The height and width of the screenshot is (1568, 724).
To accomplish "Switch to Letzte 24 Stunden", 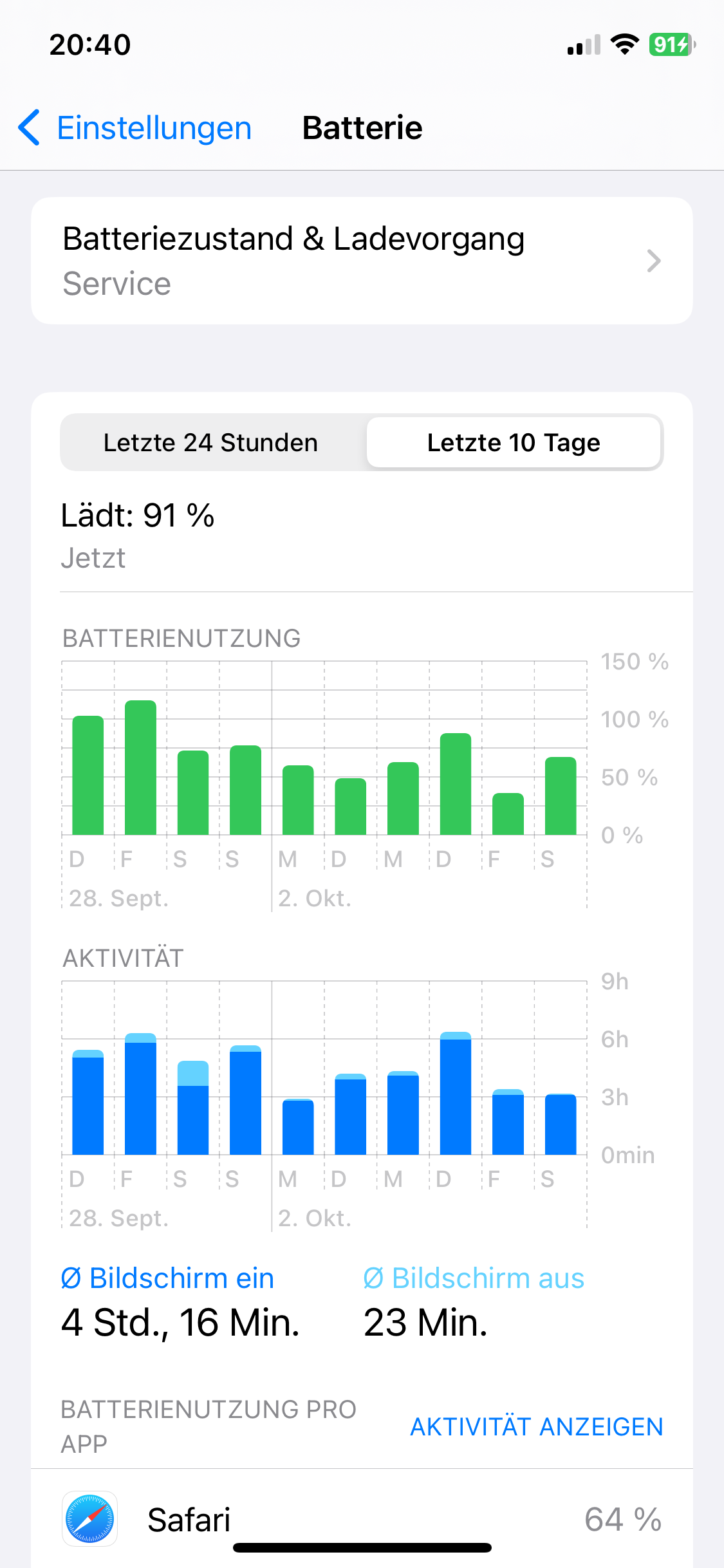I will tap(211, 443).
